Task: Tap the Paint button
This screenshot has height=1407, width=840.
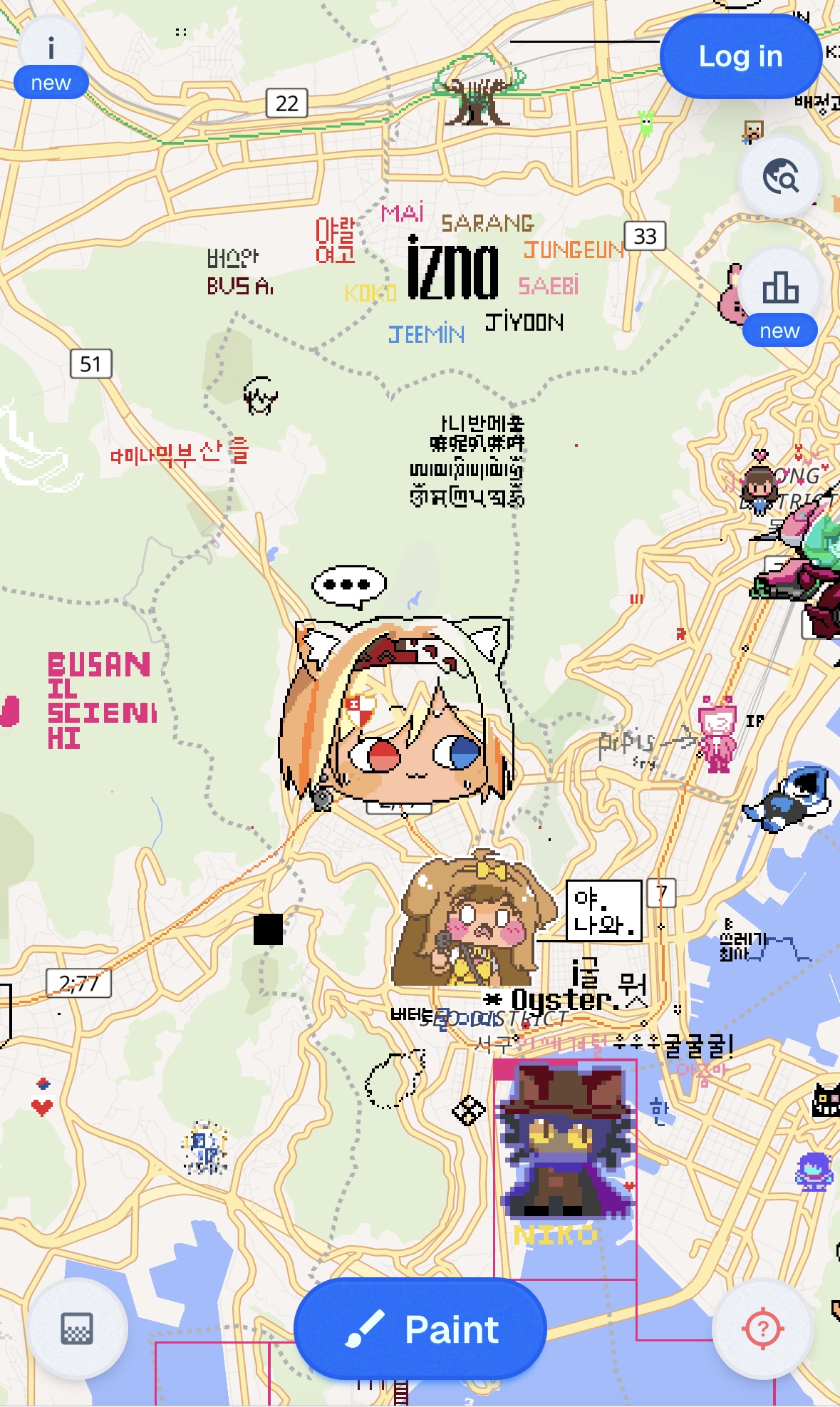Action: [x=420, y=1329]
